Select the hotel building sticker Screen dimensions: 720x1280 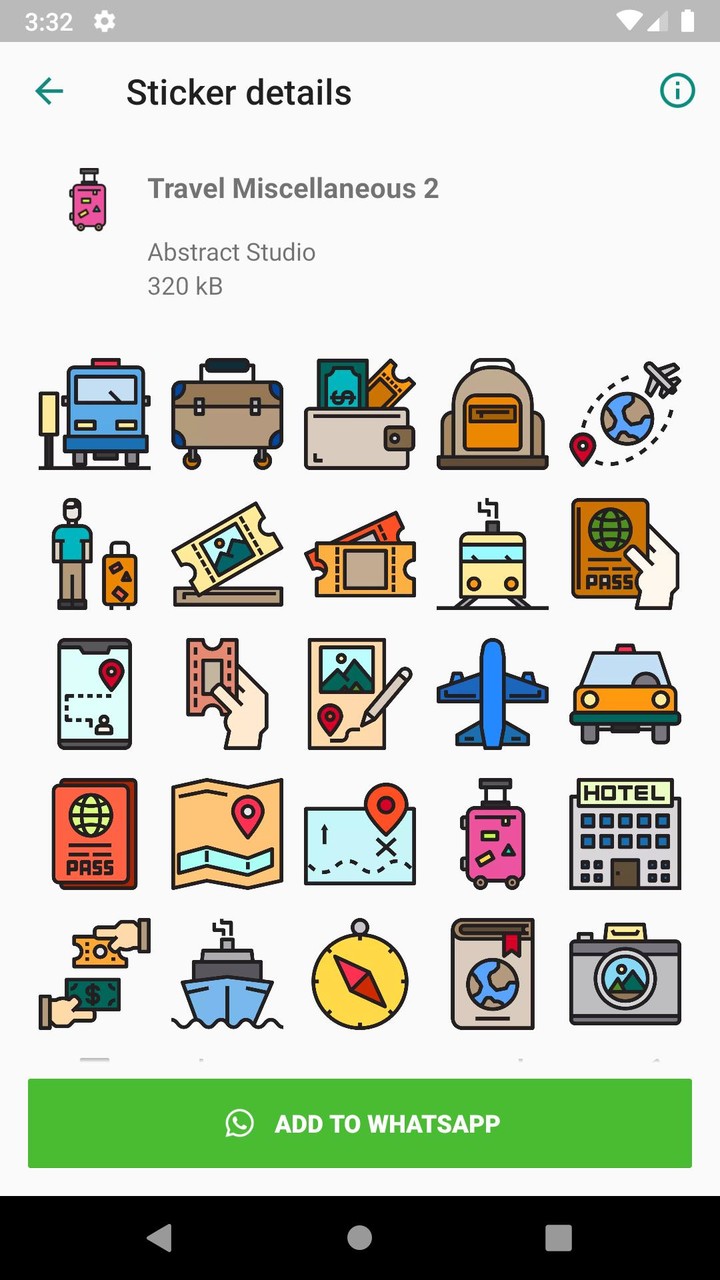pos(625,833)
